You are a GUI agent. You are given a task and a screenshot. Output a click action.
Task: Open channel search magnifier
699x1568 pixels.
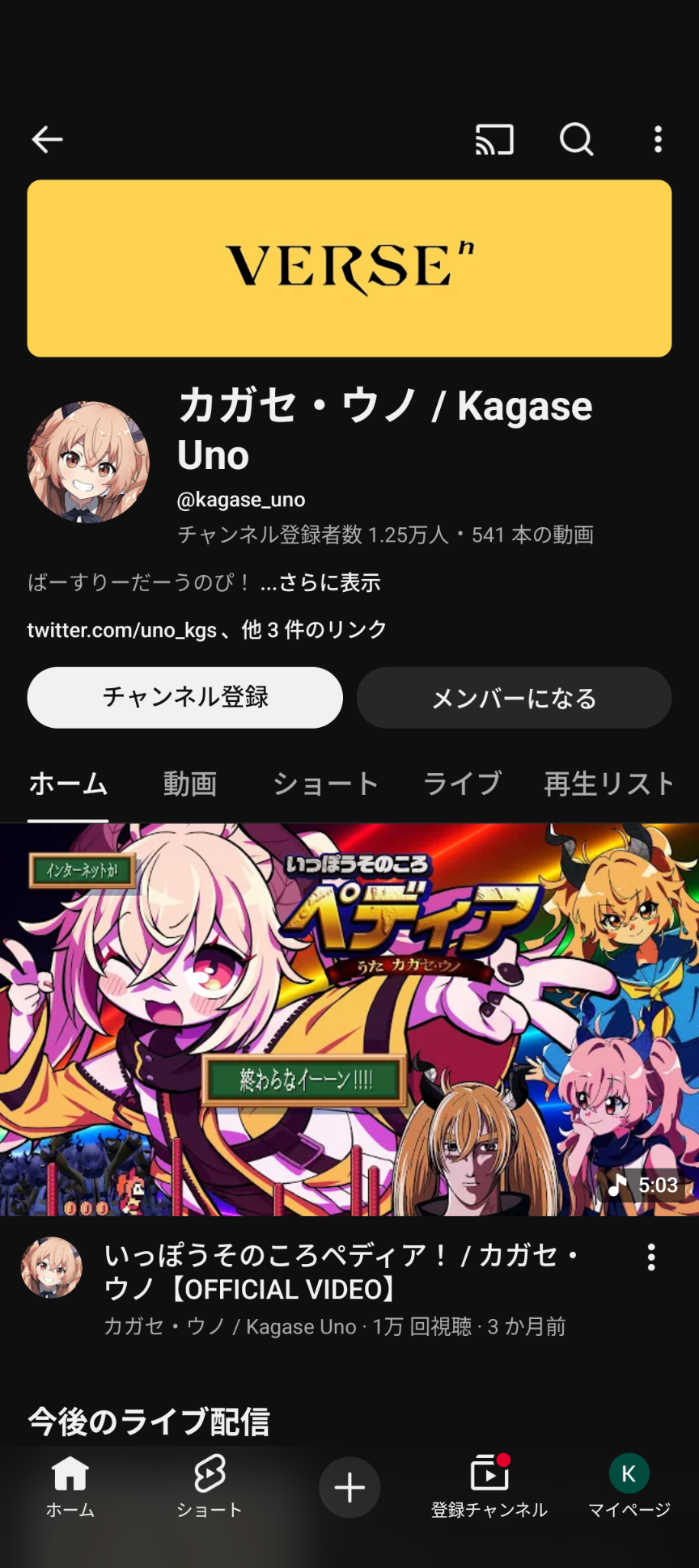(x=576, y=140)
